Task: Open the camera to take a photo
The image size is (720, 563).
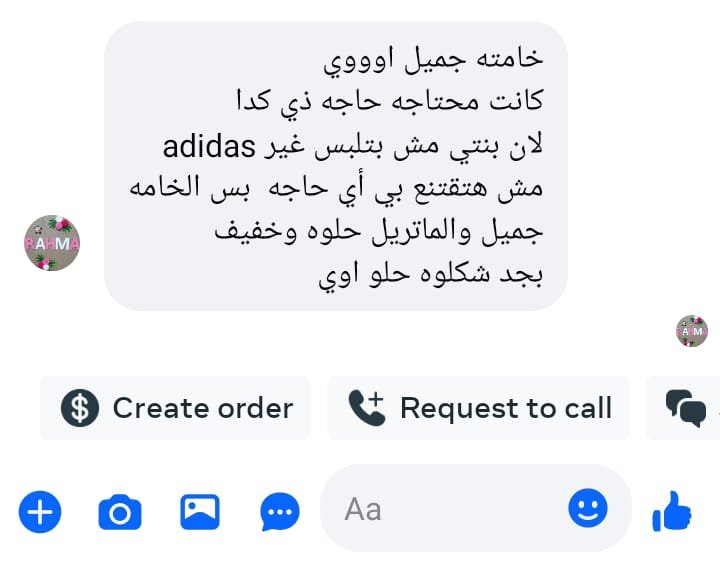Action: pyautogui.click(x=119, y=513)
